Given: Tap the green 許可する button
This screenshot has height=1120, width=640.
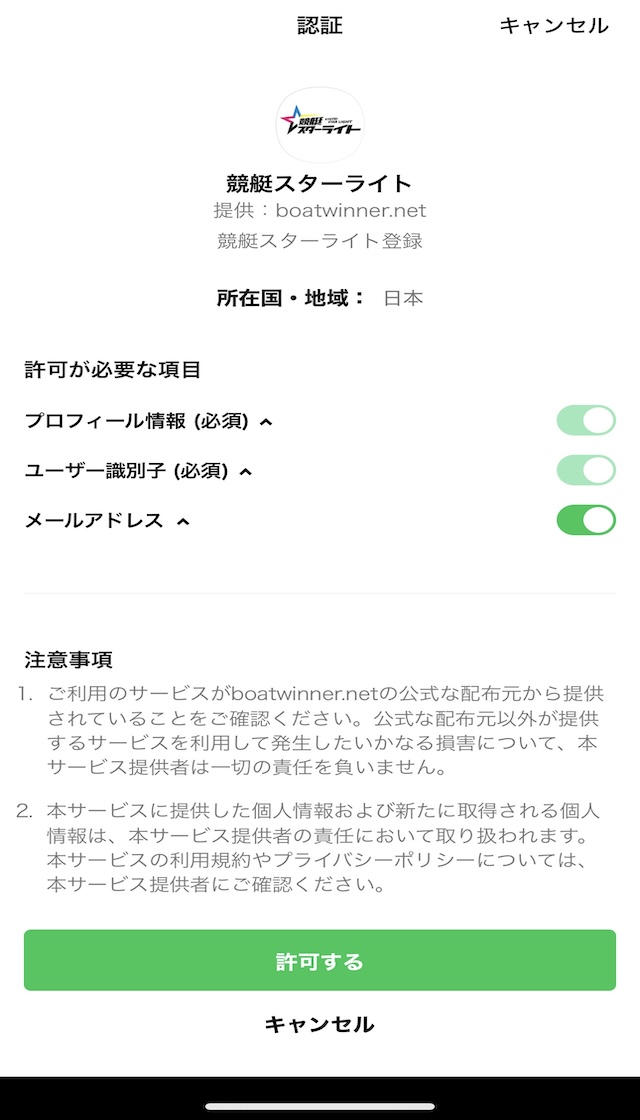Looking at the screenshot, I should pos(319,960).
